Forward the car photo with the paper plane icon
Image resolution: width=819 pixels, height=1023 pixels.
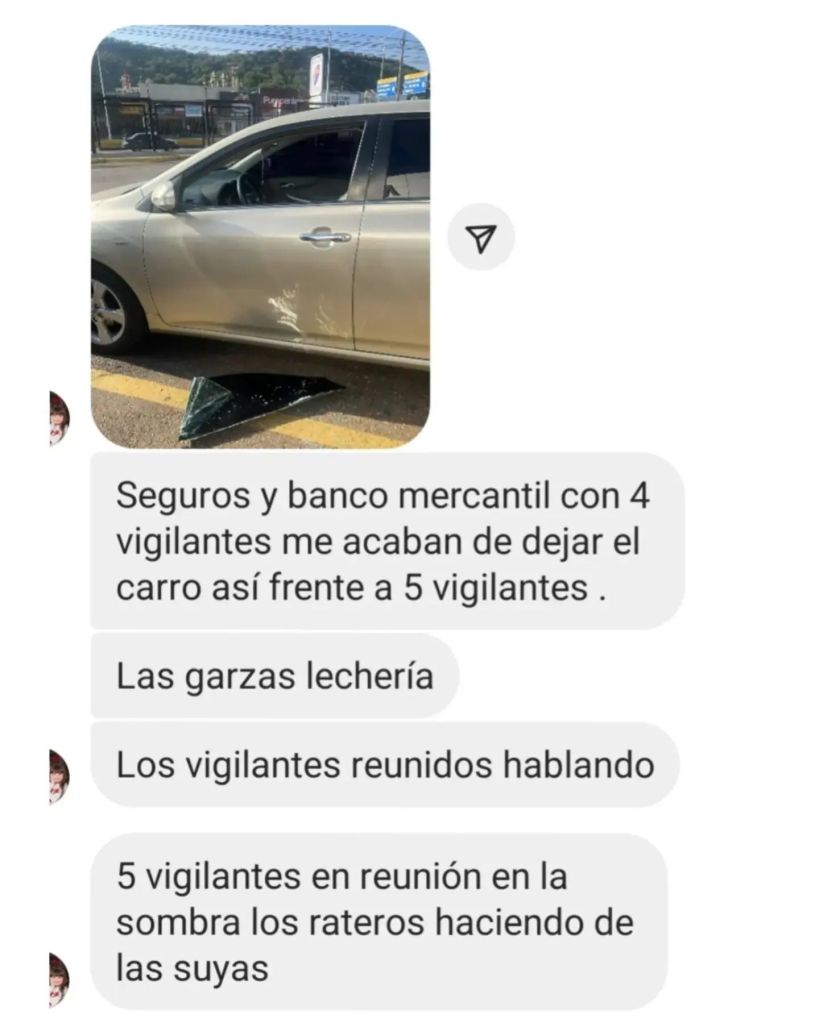pos(481,237)
